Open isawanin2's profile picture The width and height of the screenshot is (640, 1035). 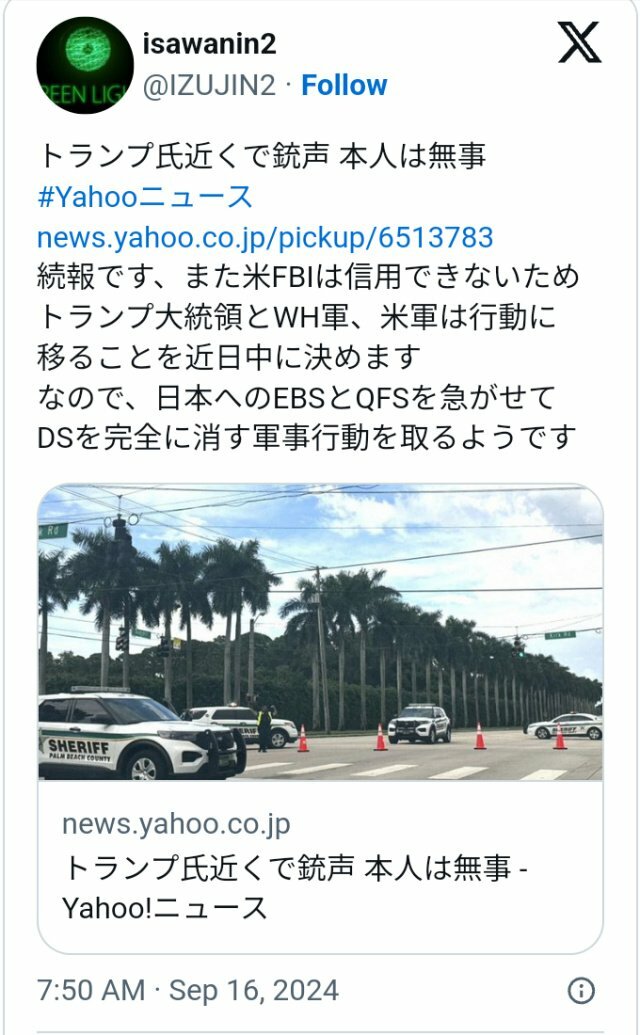(85, 65)
